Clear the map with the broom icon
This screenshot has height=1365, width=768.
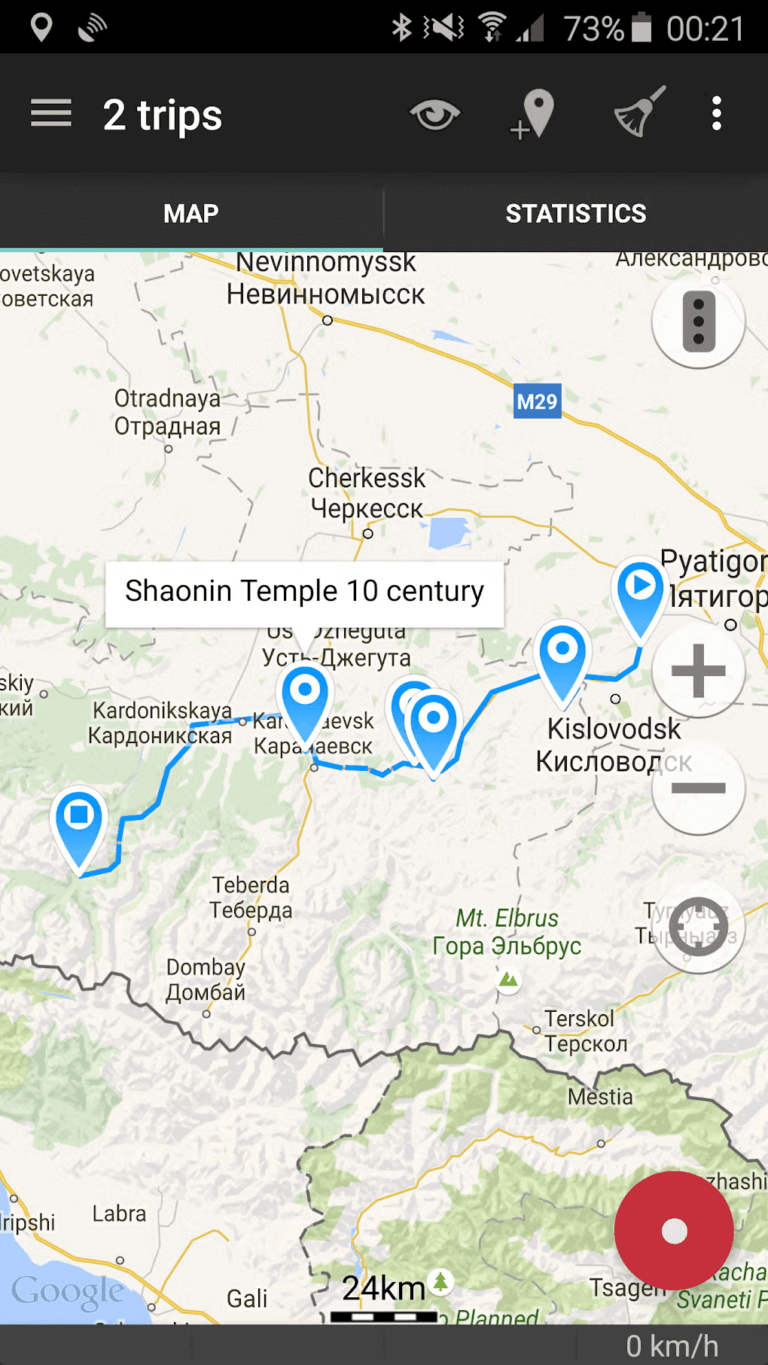point(639,113)
